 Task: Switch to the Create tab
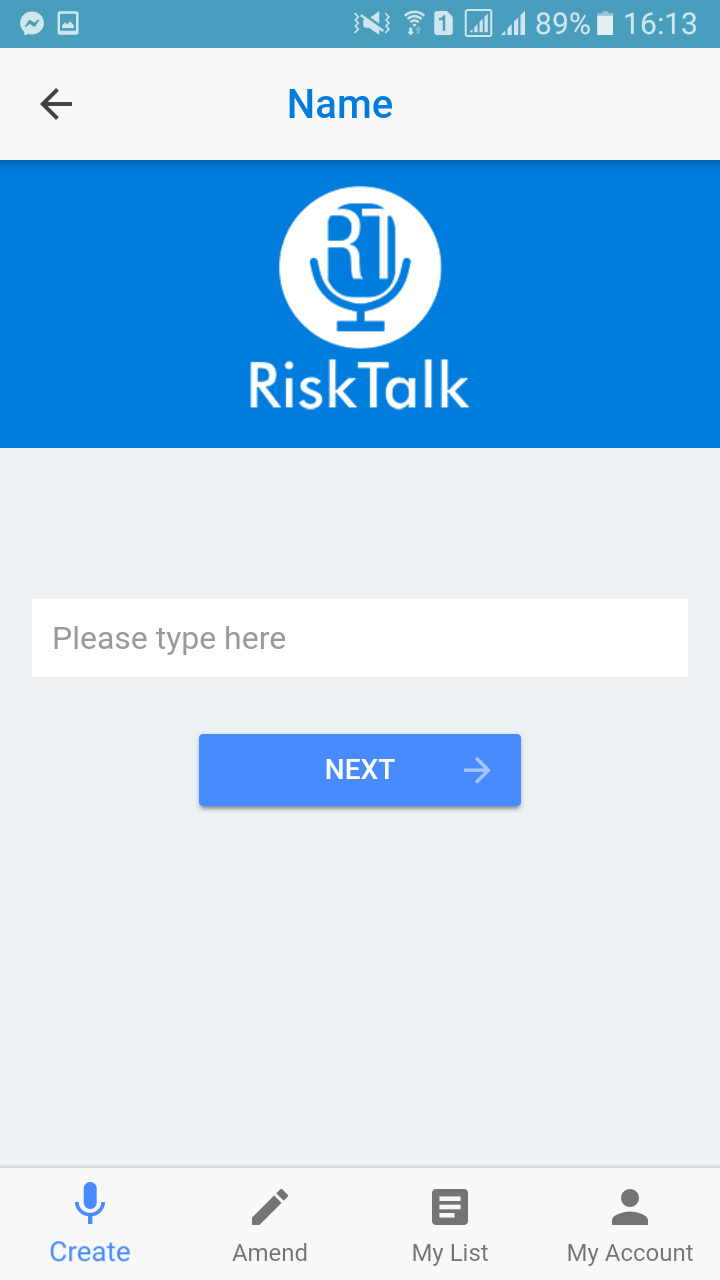pyautogui.click(x=90, y=1224)
